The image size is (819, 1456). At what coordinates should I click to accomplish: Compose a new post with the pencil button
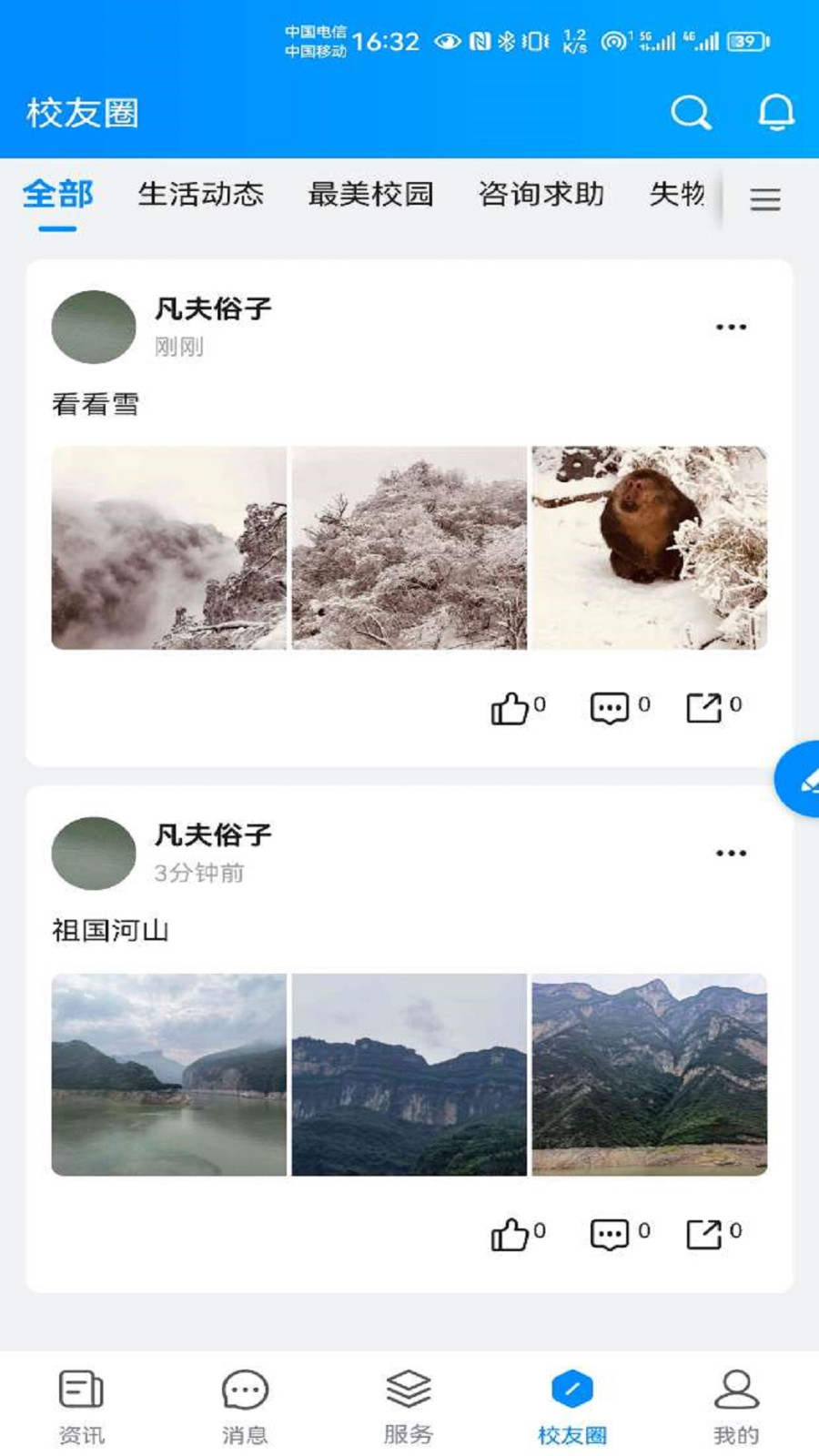(801, 779)
